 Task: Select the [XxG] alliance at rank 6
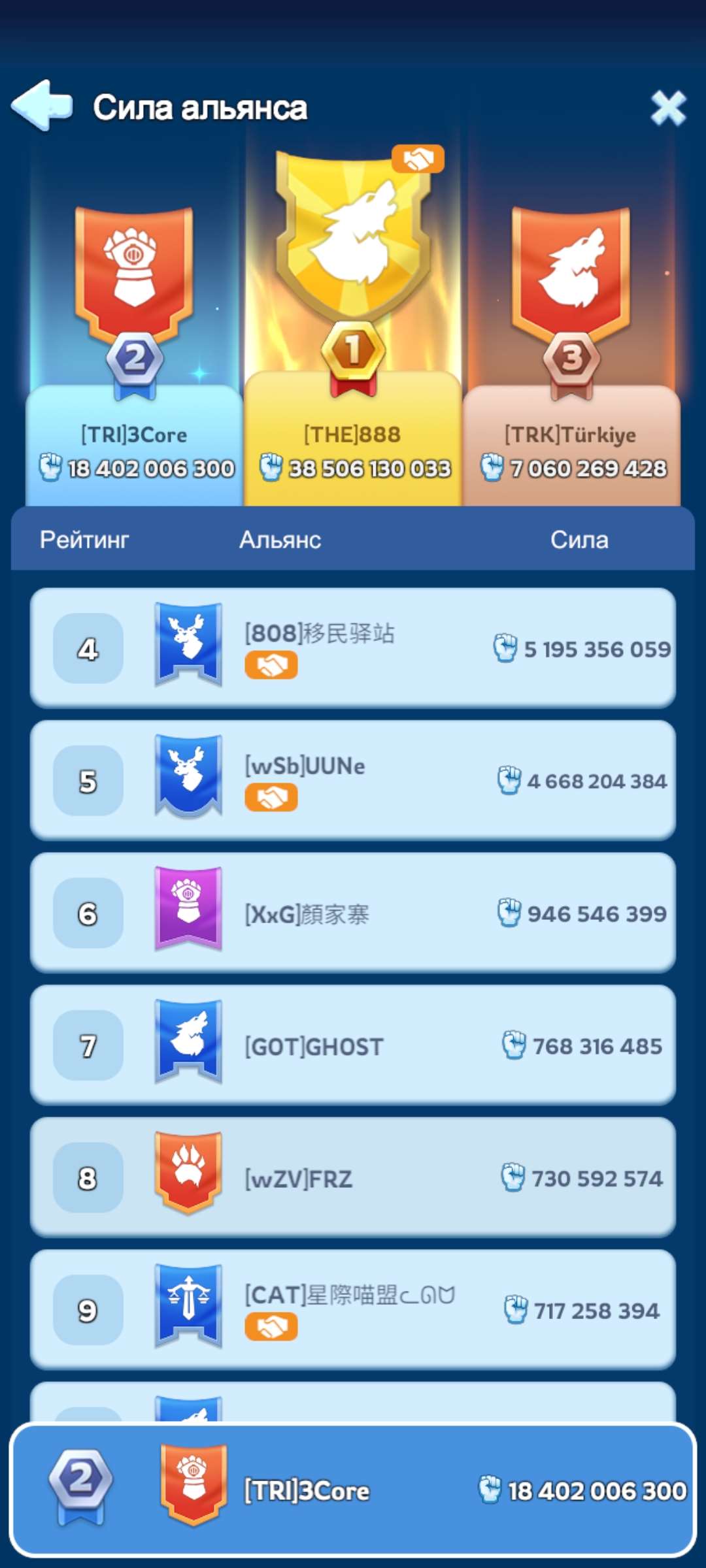coord(353,913)
